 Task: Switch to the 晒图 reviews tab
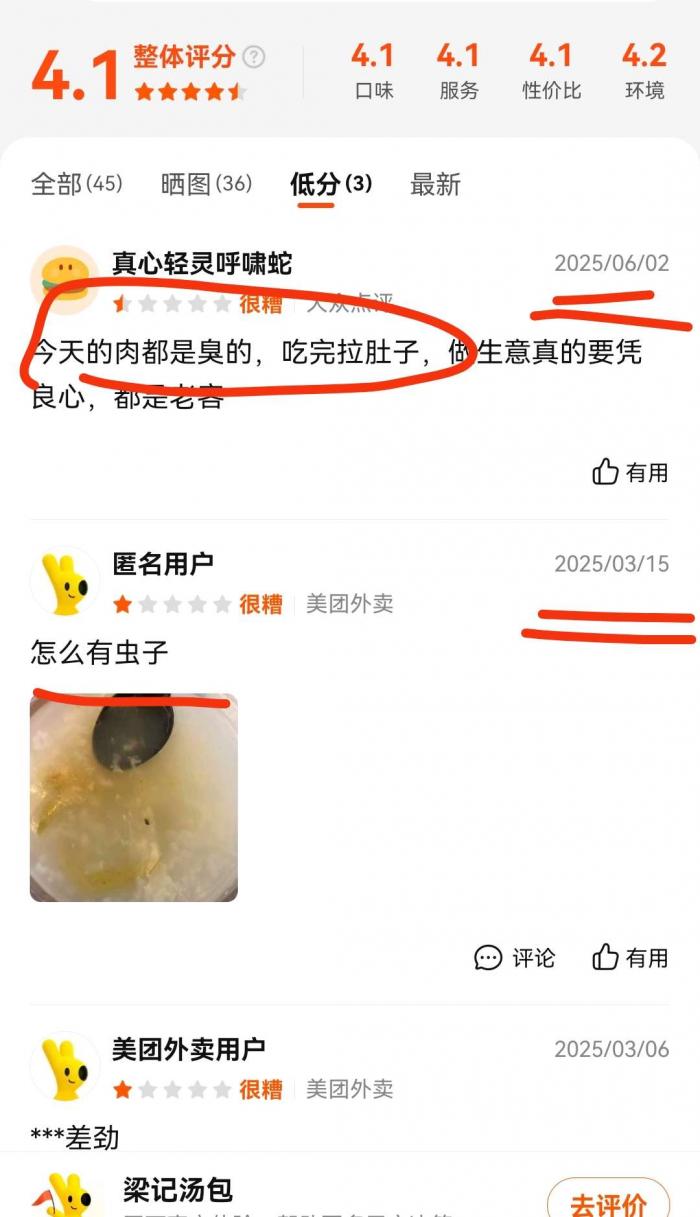[x=206, y=184]
